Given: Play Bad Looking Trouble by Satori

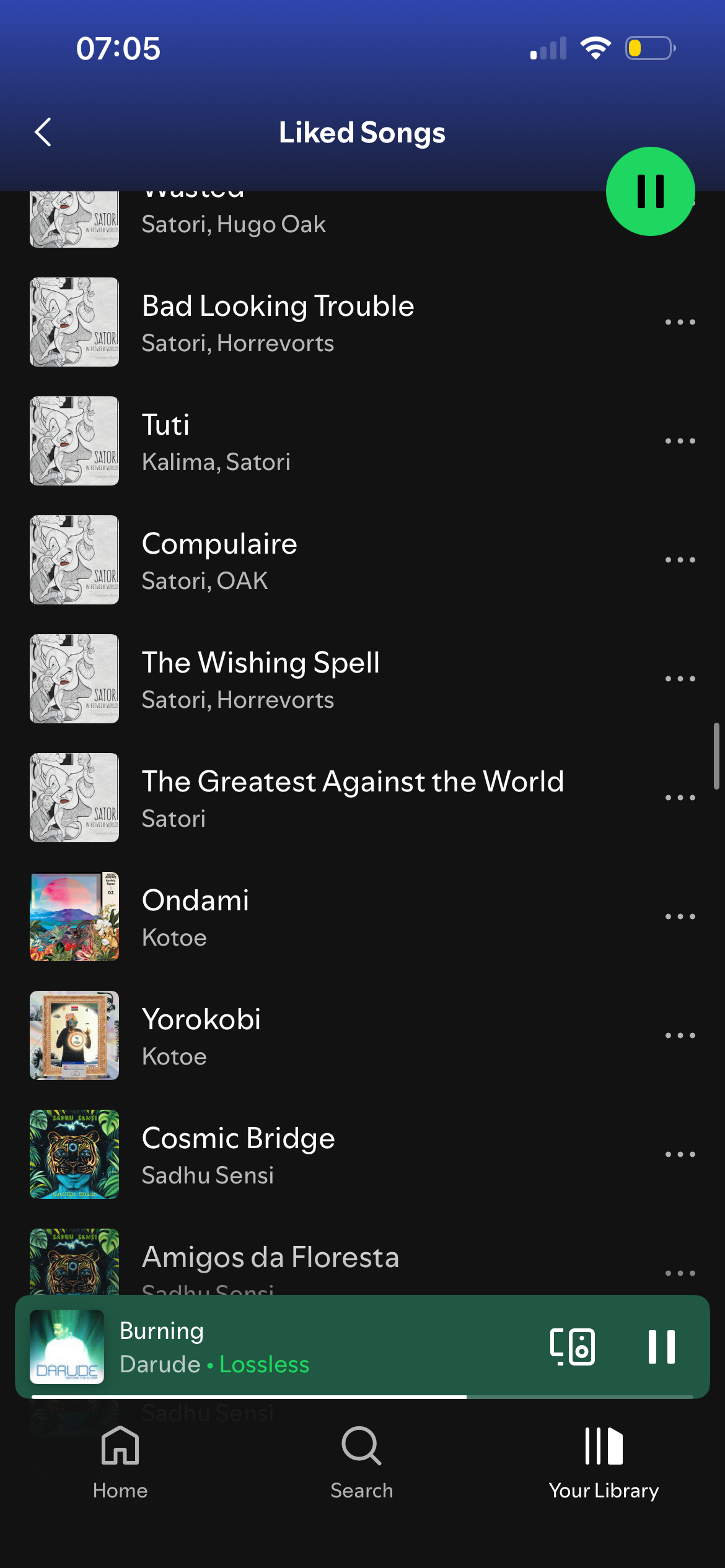Looking at the screenshot, I should point(278,322).
